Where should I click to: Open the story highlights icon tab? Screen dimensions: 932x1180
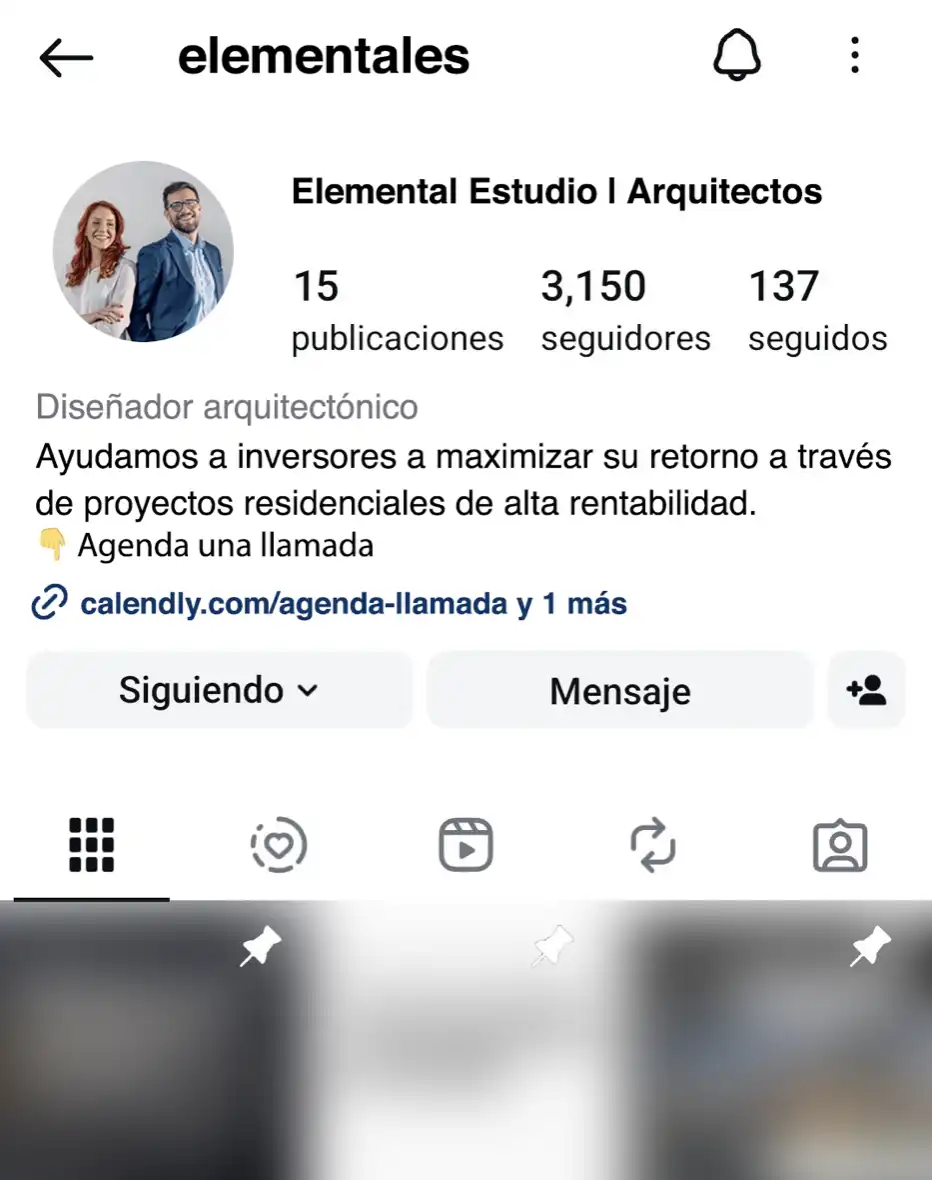[x=280, y=844]
